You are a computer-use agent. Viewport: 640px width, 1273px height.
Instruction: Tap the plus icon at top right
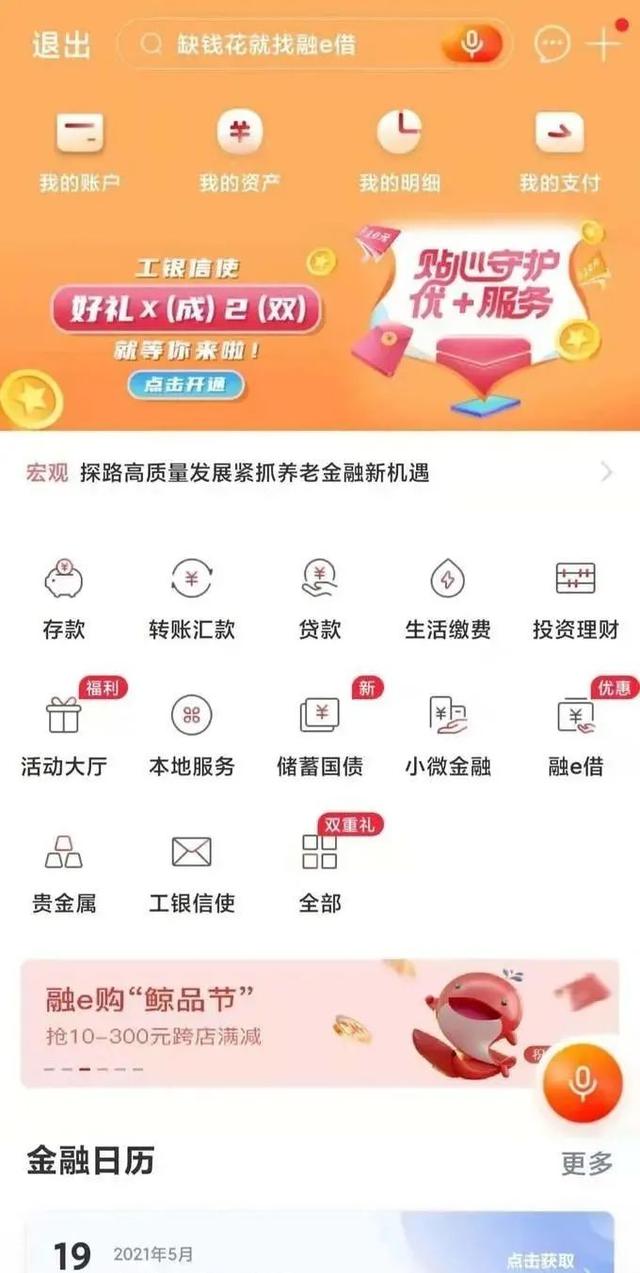click(603, 44)
